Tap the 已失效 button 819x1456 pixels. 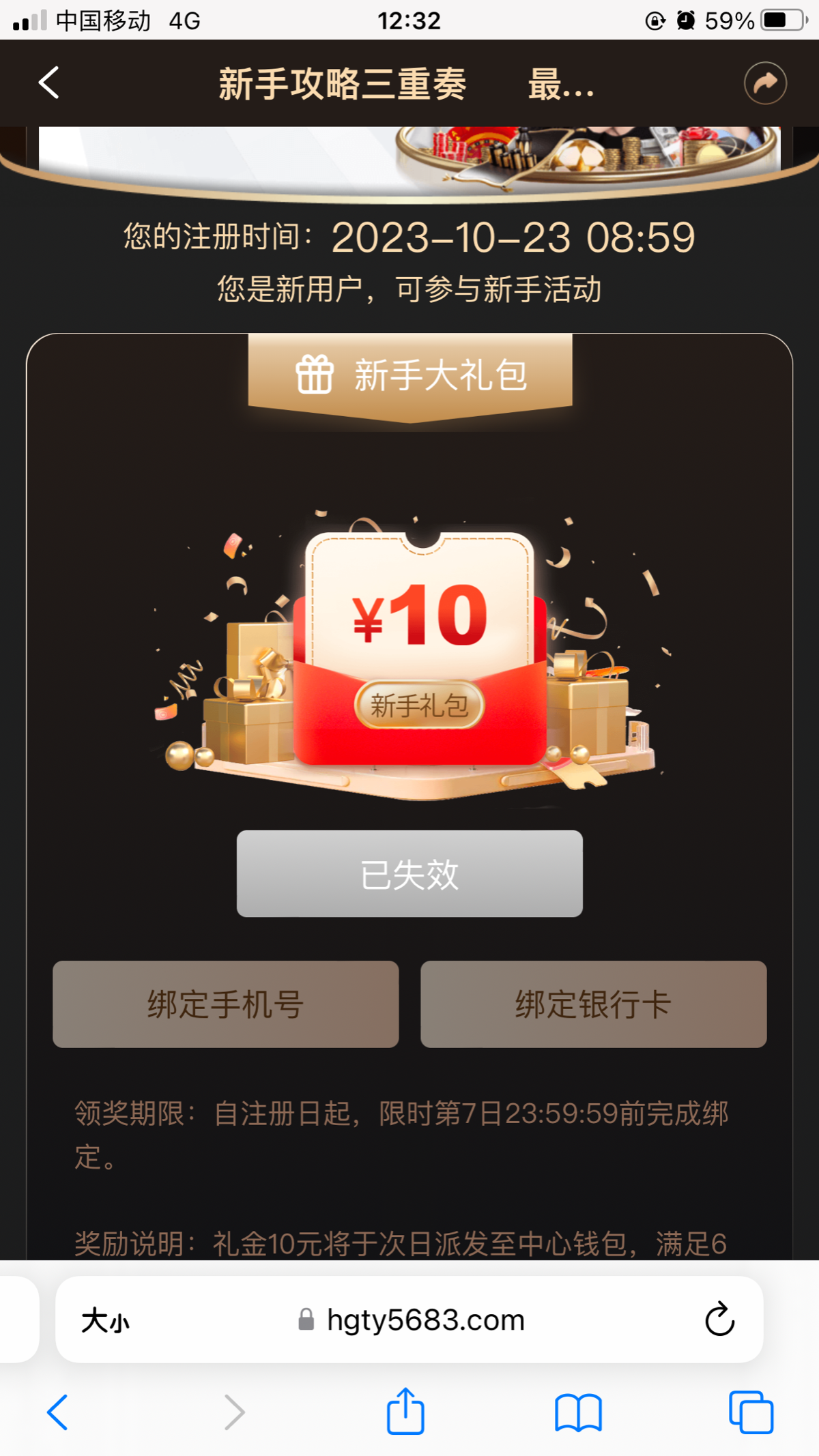point(409,873)
